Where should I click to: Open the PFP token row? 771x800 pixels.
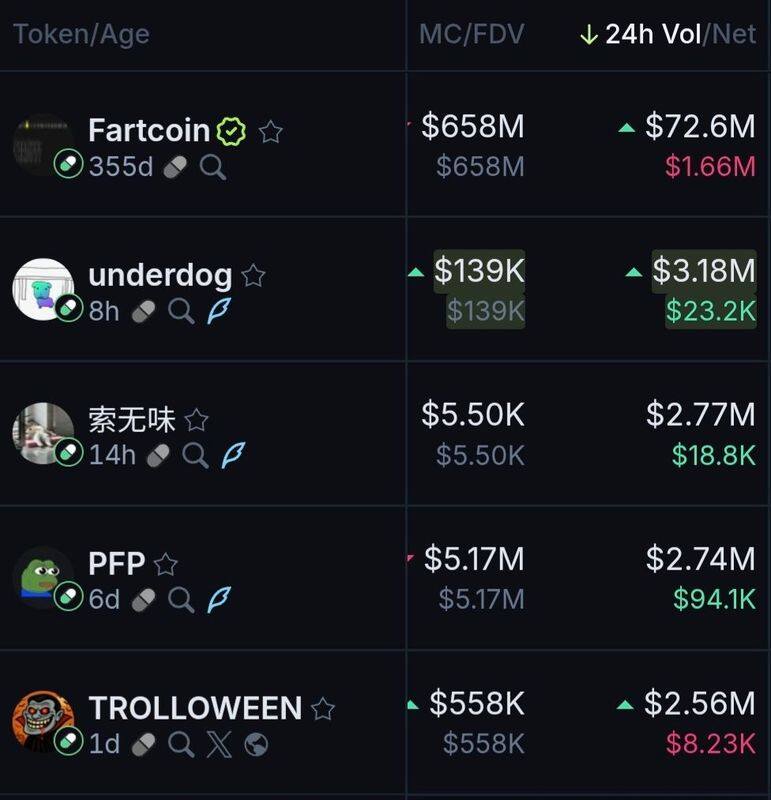click(117, 564)
